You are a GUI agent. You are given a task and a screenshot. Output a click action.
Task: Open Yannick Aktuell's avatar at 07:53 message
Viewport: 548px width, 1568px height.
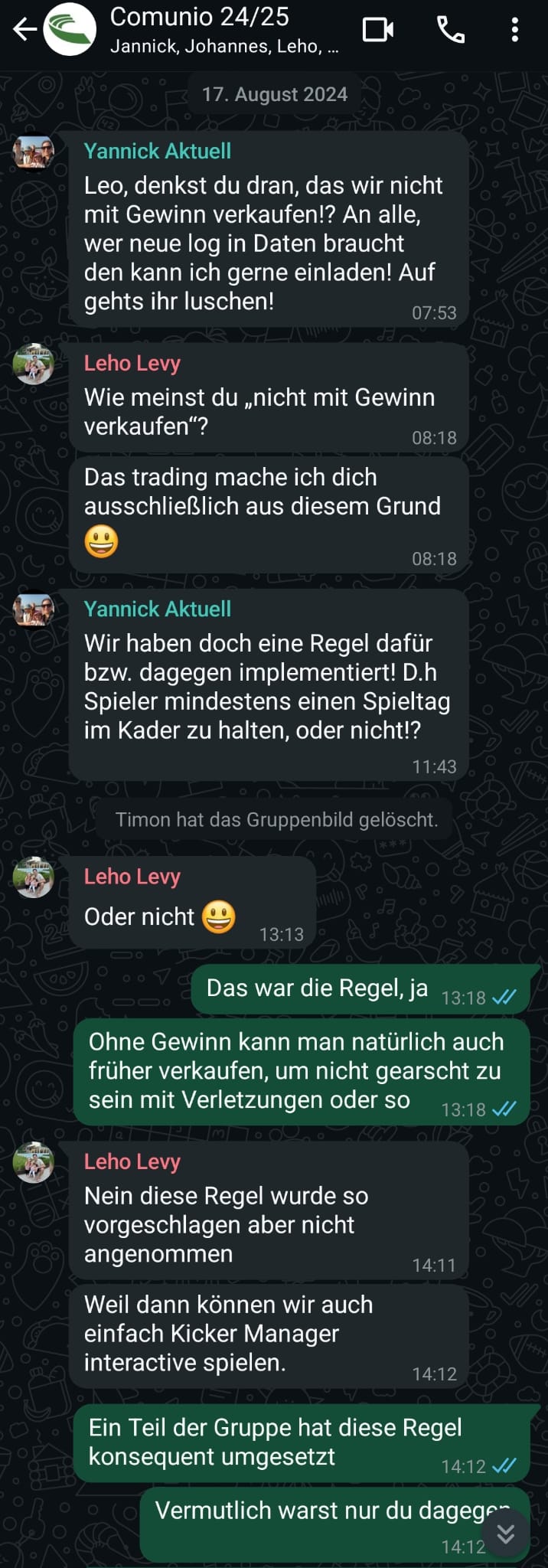tap(34, 153)
